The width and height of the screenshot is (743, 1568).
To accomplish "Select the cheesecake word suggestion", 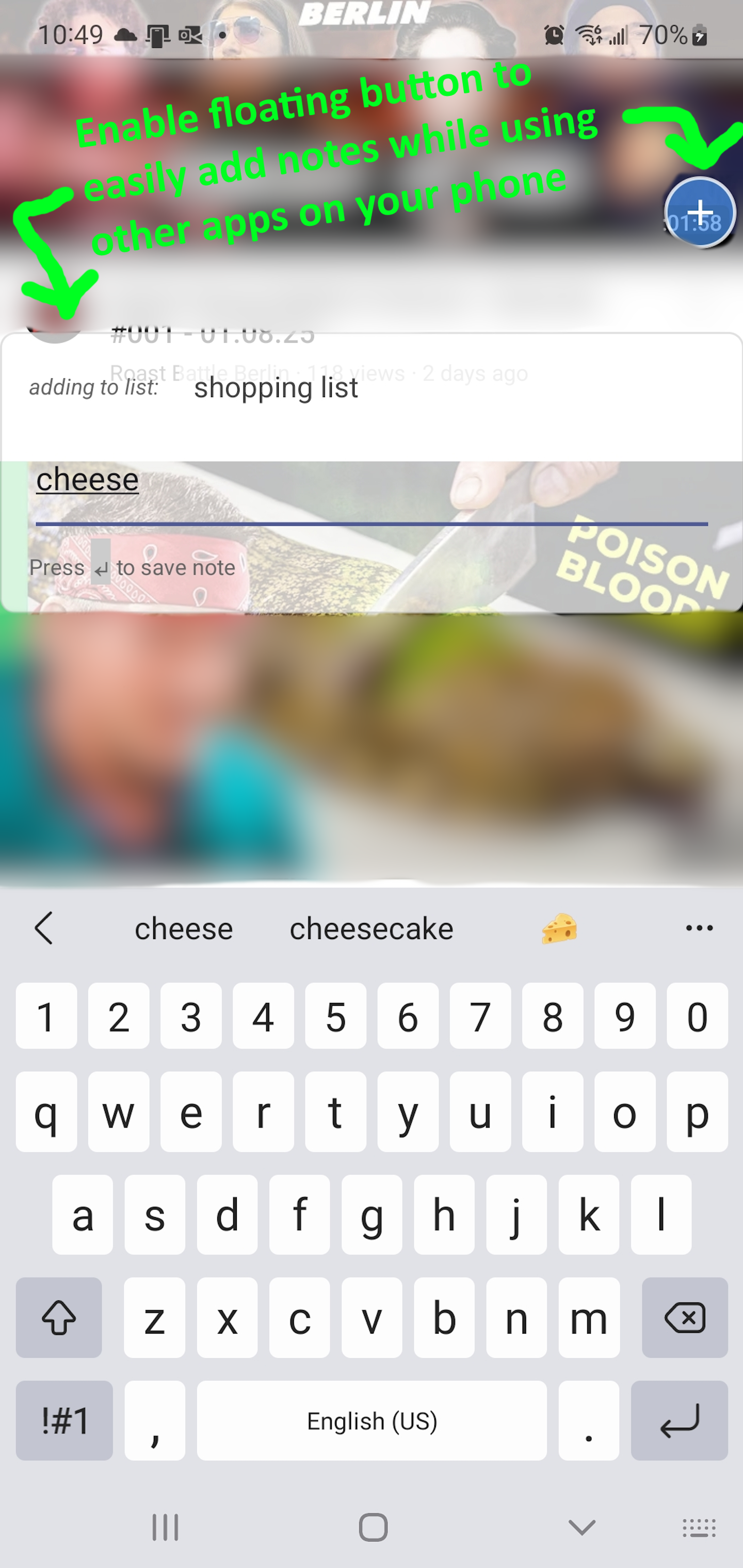I will click(x=372, y=928).
